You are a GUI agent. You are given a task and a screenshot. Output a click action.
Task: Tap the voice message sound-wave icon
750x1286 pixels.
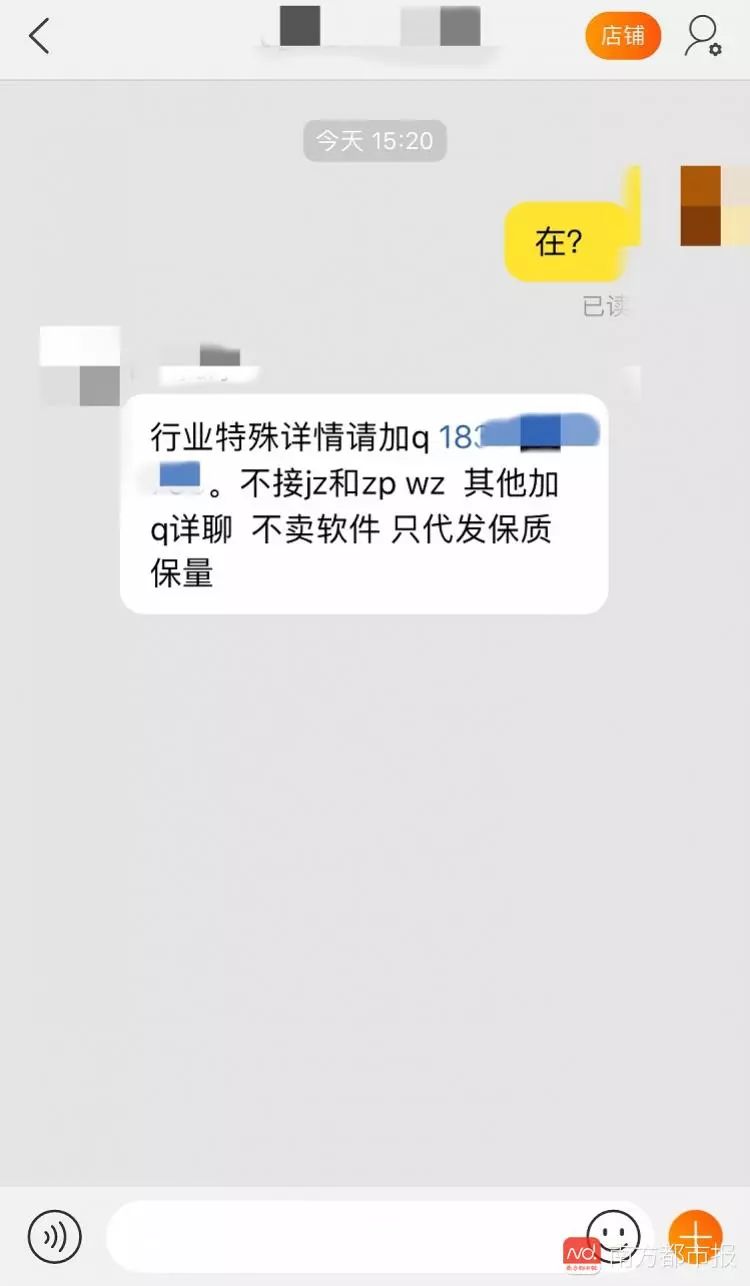[55, 1237]
